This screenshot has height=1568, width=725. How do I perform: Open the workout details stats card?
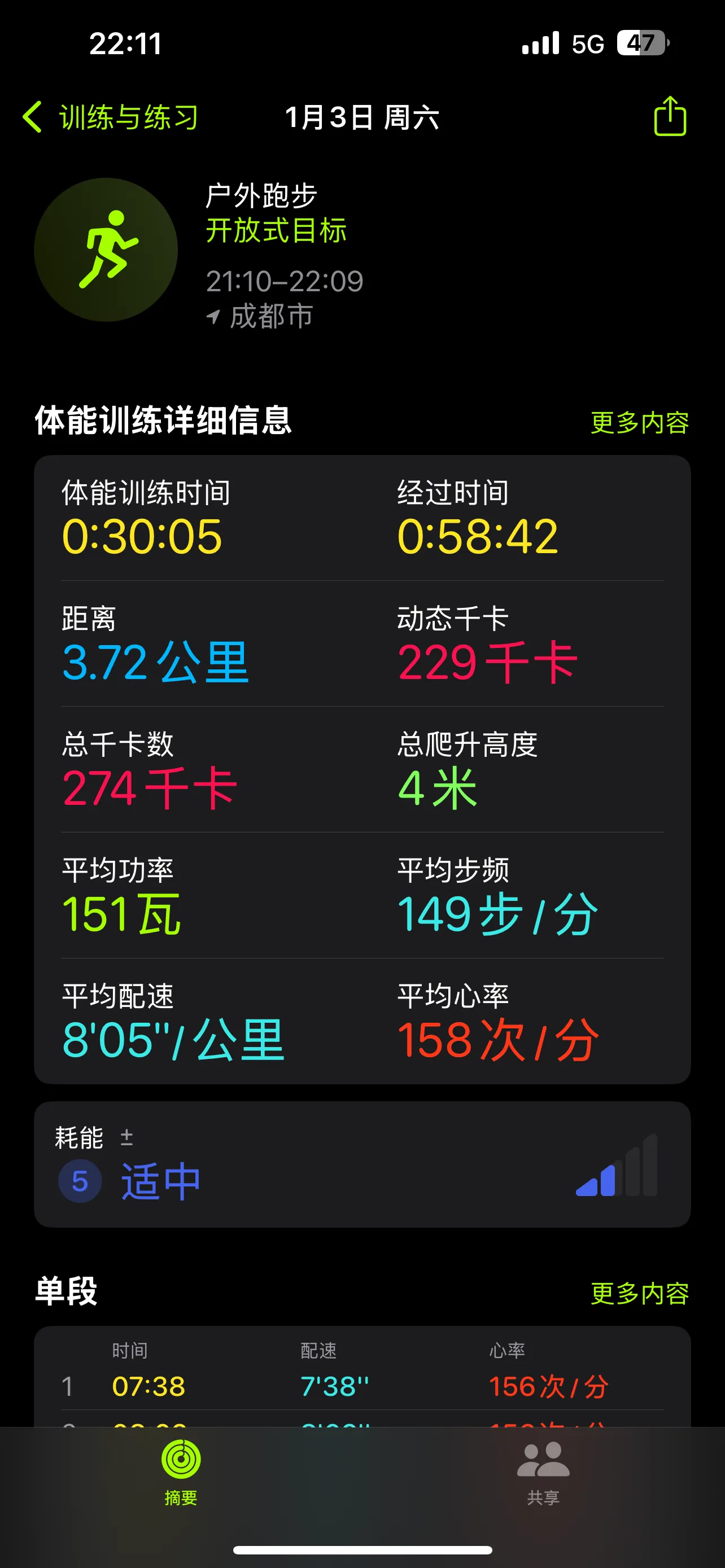pyautogui.click(x=362, y=768)
